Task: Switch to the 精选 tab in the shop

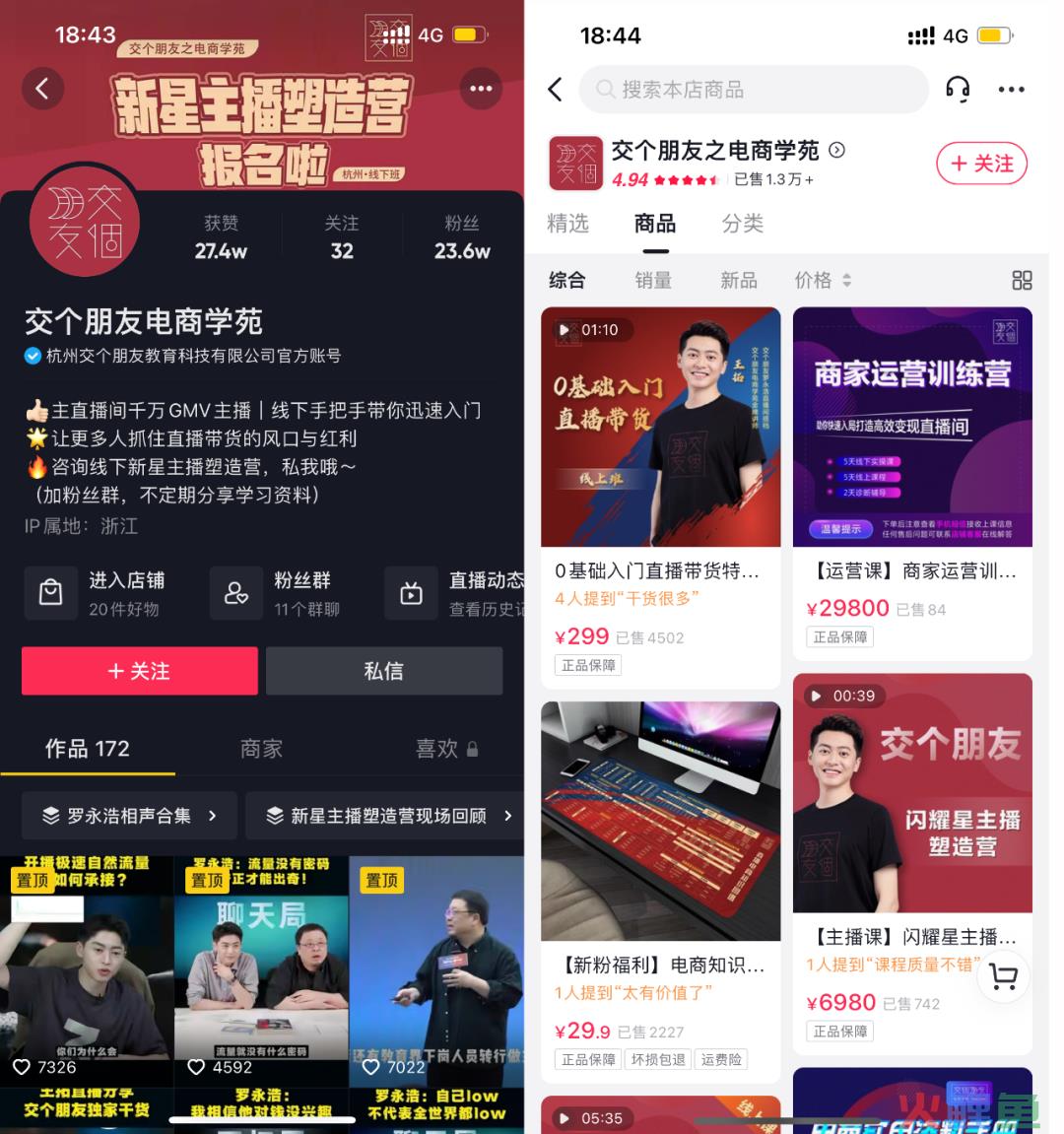Action: point(567,224)
